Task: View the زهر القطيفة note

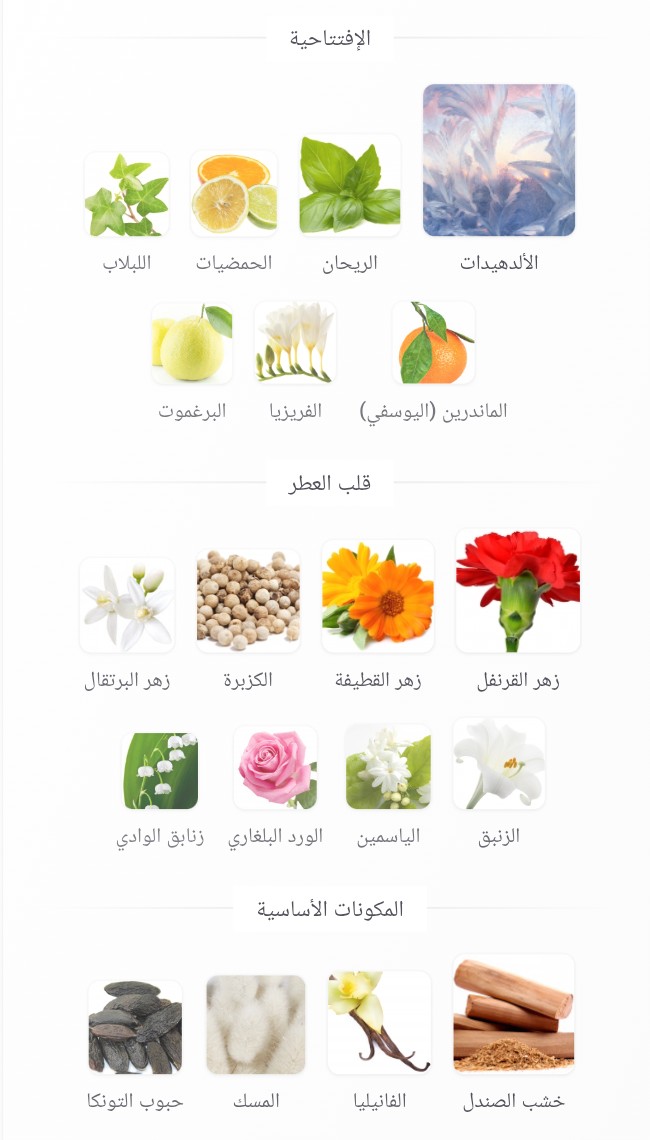Action: tap(377, 596)
